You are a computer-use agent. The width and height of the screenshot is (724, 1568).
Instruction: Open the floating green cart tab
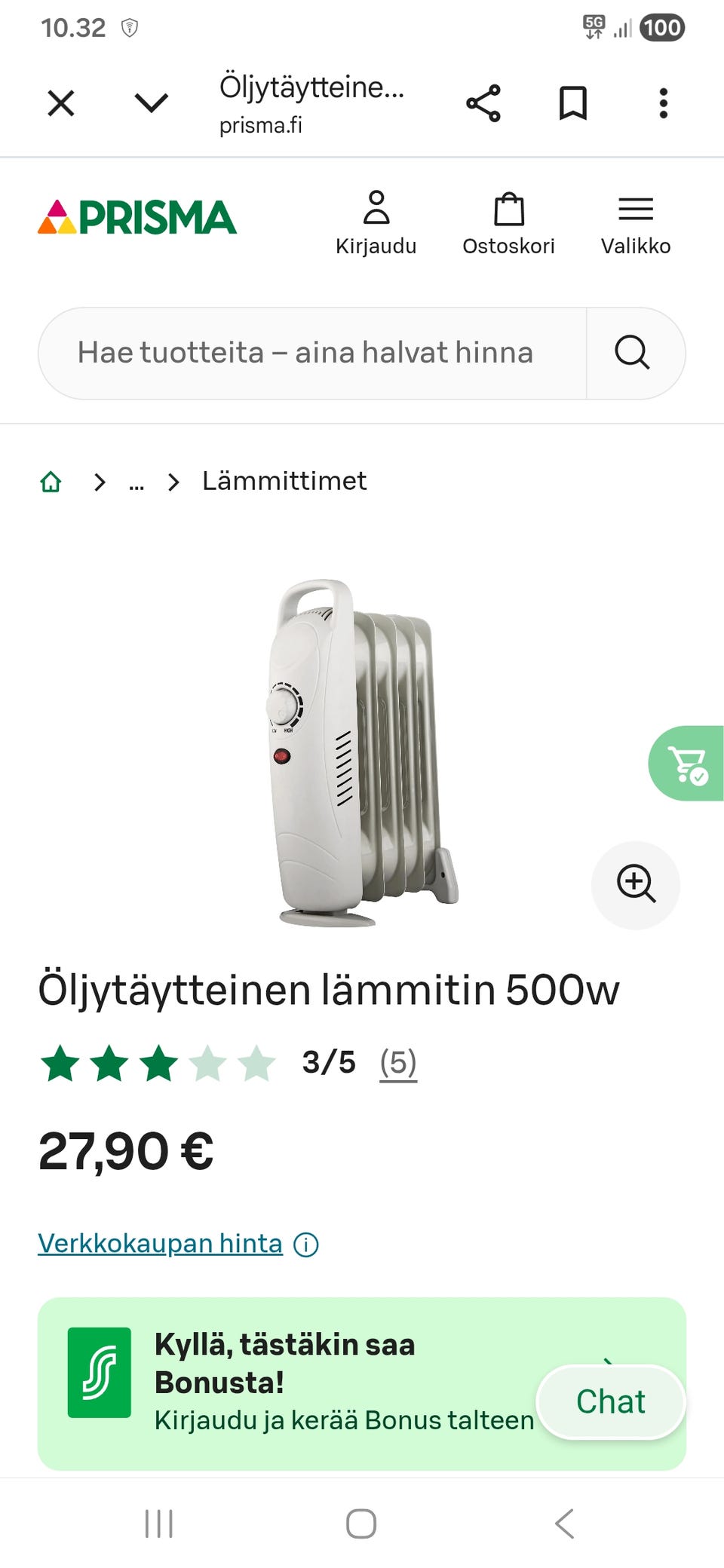tap(688, 764)
